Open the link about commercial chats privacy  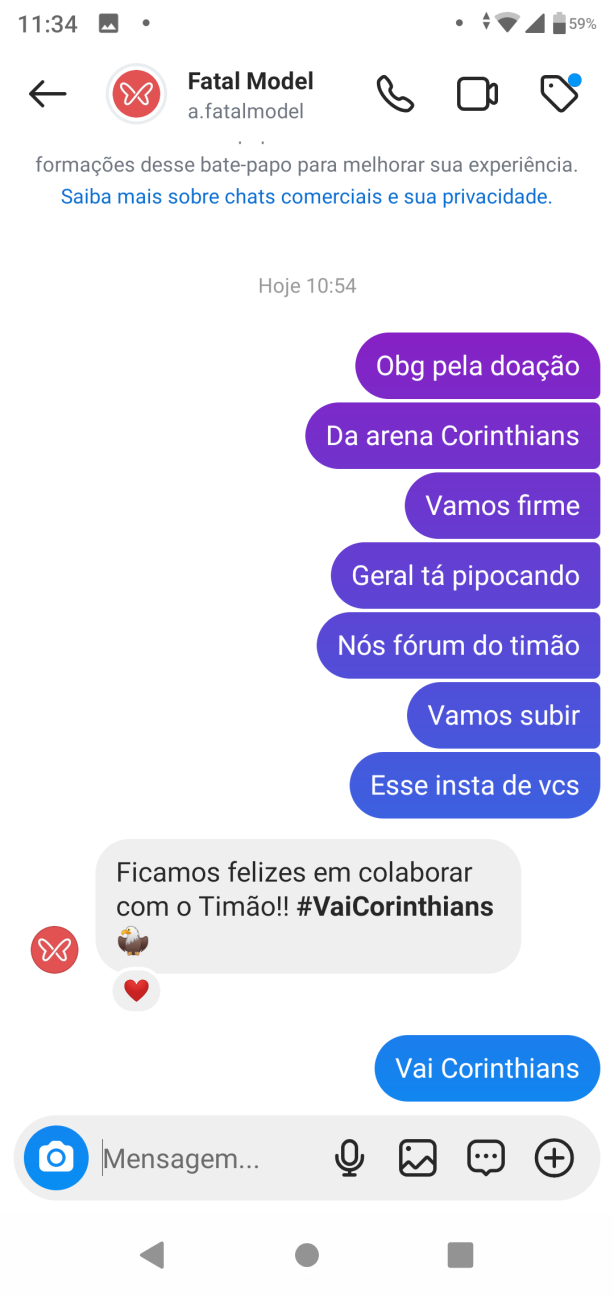(306, 197)
